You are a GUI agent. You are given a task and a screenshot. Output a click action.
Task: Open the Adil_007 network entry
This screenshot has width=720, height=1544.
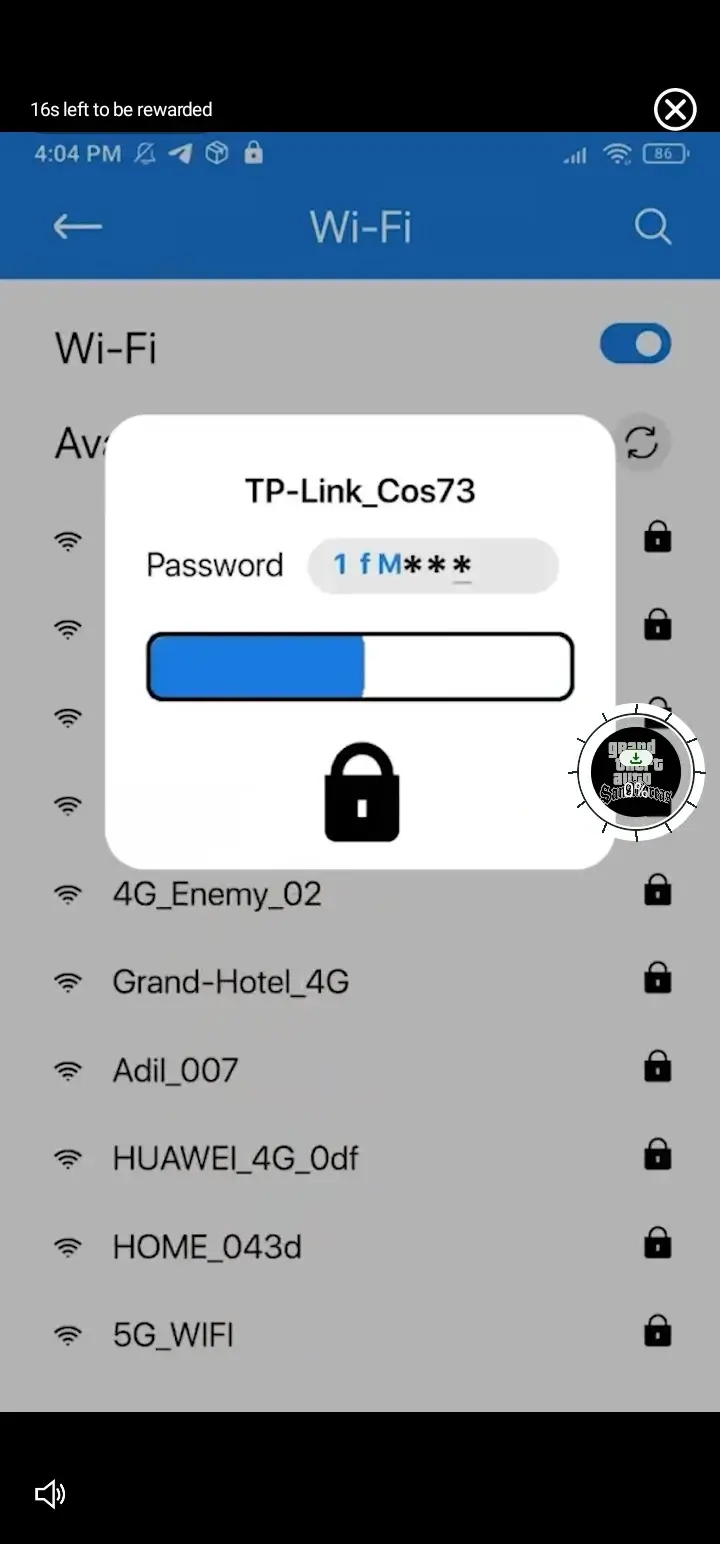tap(175, 1070)
